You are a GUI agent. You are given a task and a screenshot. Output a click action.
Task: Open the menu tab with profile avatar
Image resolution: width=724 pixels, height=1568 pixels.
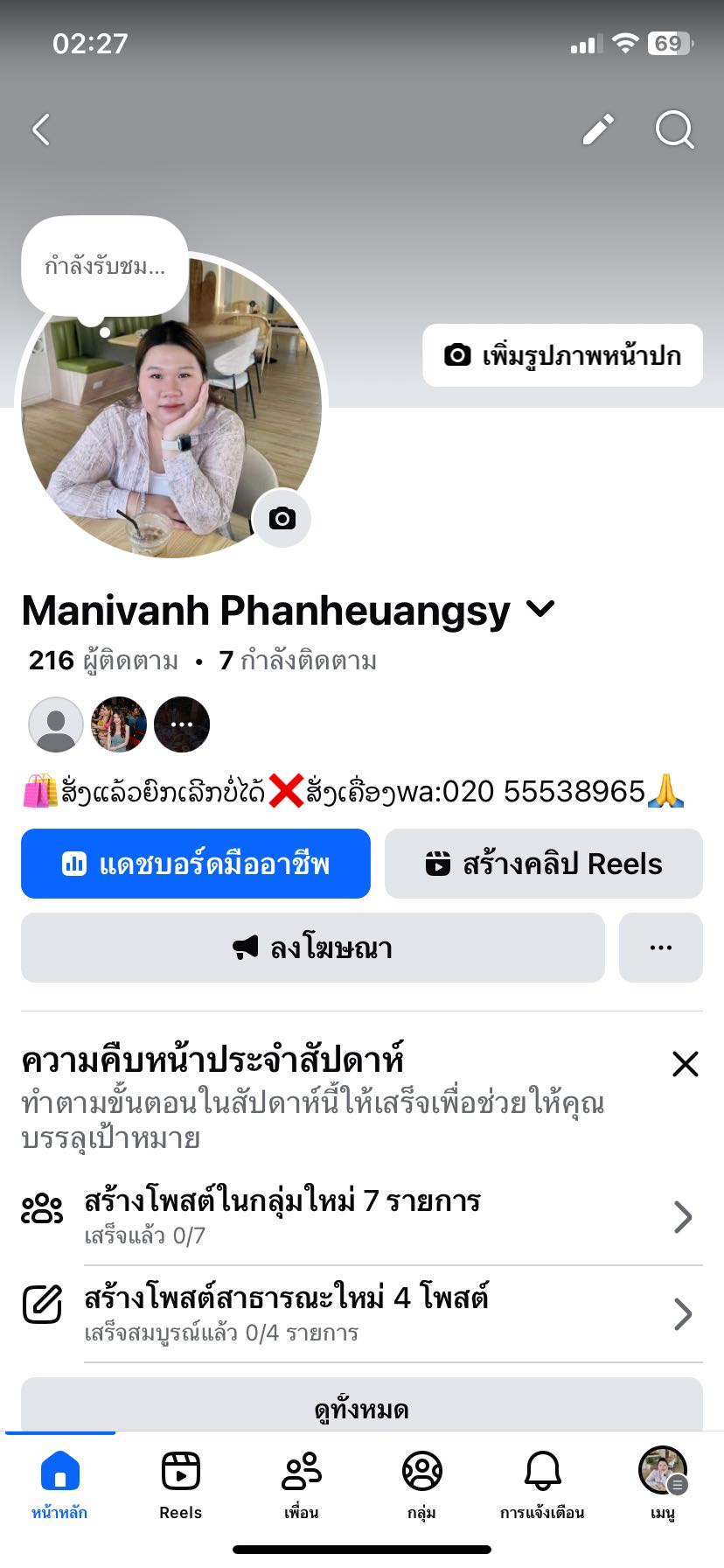(x=663, y=1482)
